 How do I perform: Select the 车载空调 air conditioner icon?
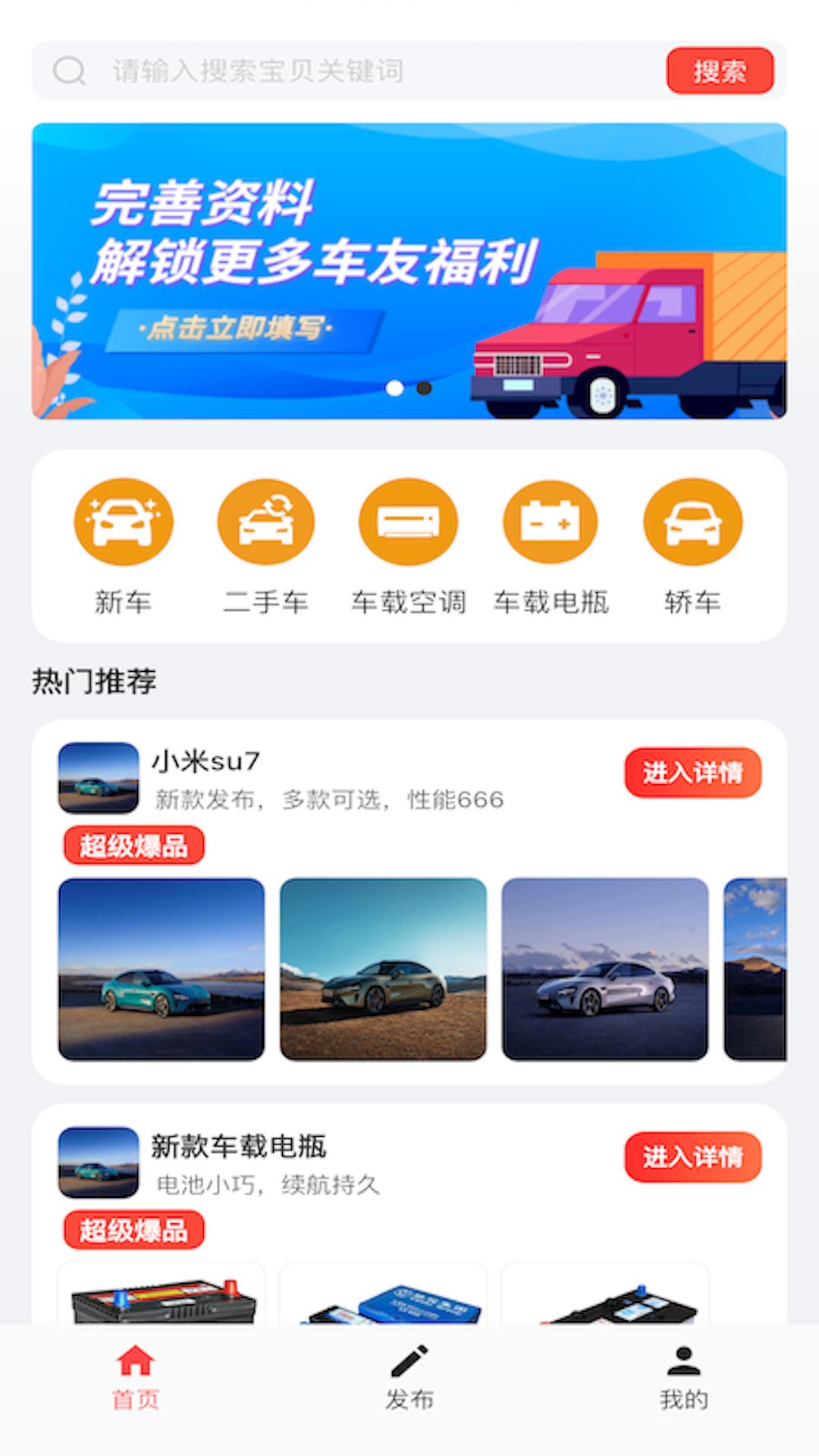pos(409,522)
